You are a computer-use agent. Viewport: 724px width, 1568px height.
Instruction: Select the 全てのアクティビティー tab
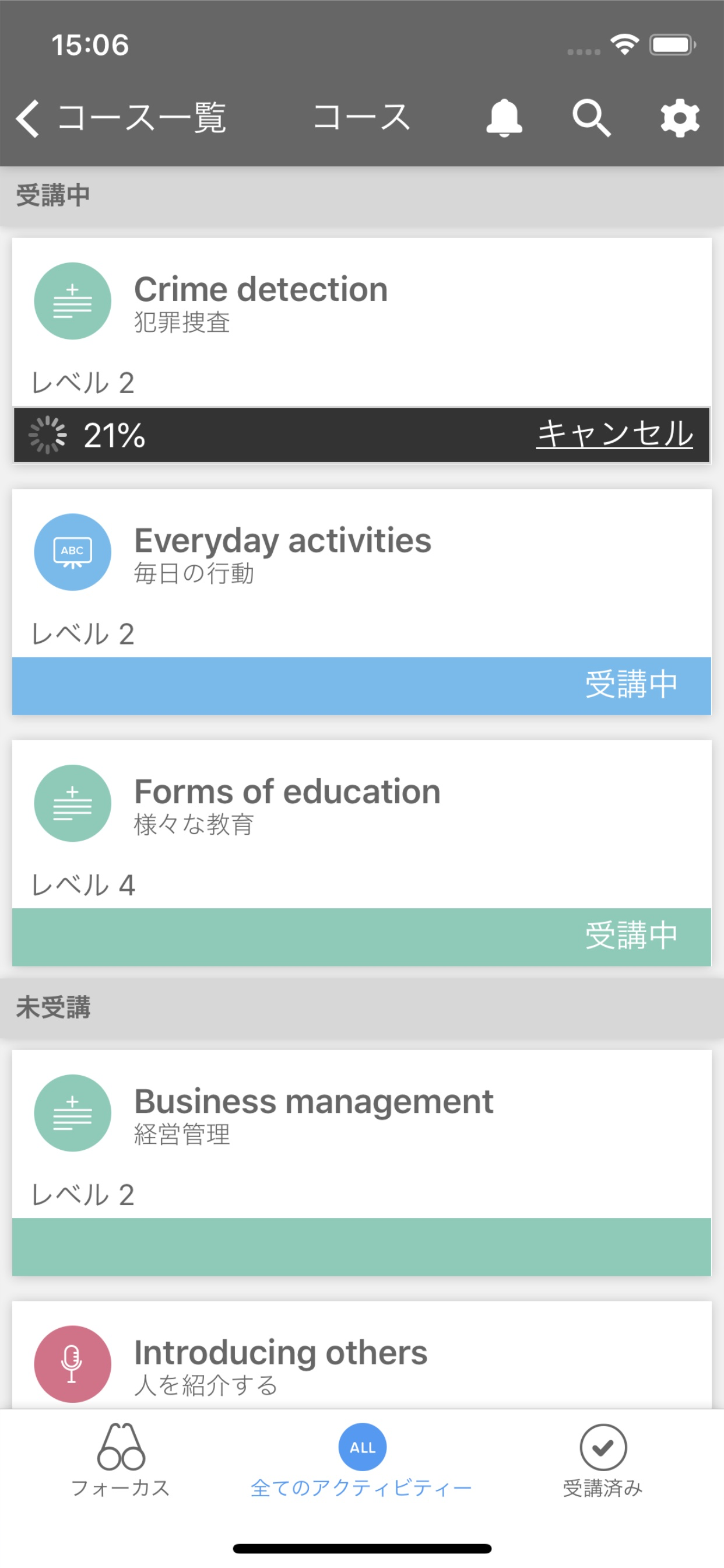click(x=362, y=1461)
